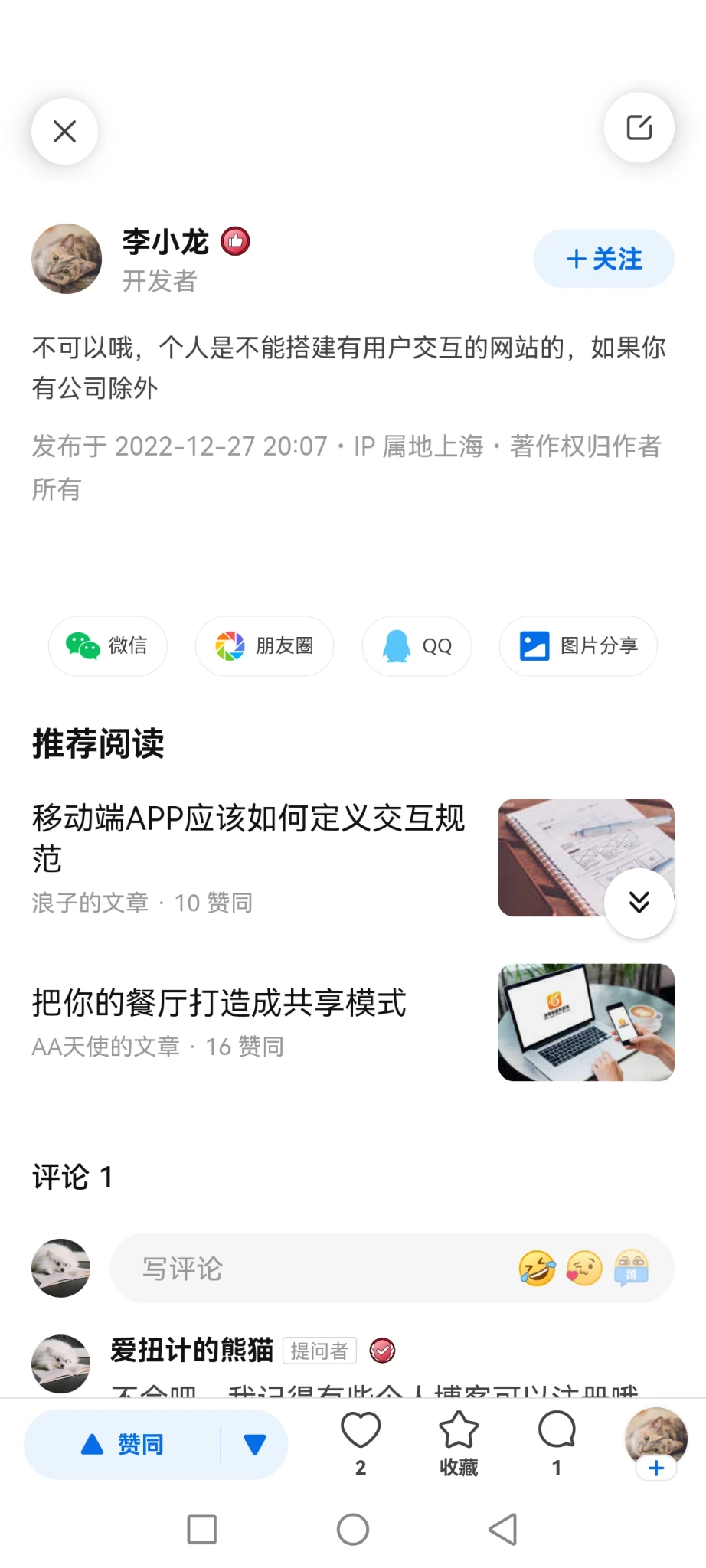This screenshot has height=1568, width=706.
Task: Open 李小龙's profile avatar
Action: tap(67, 259)
